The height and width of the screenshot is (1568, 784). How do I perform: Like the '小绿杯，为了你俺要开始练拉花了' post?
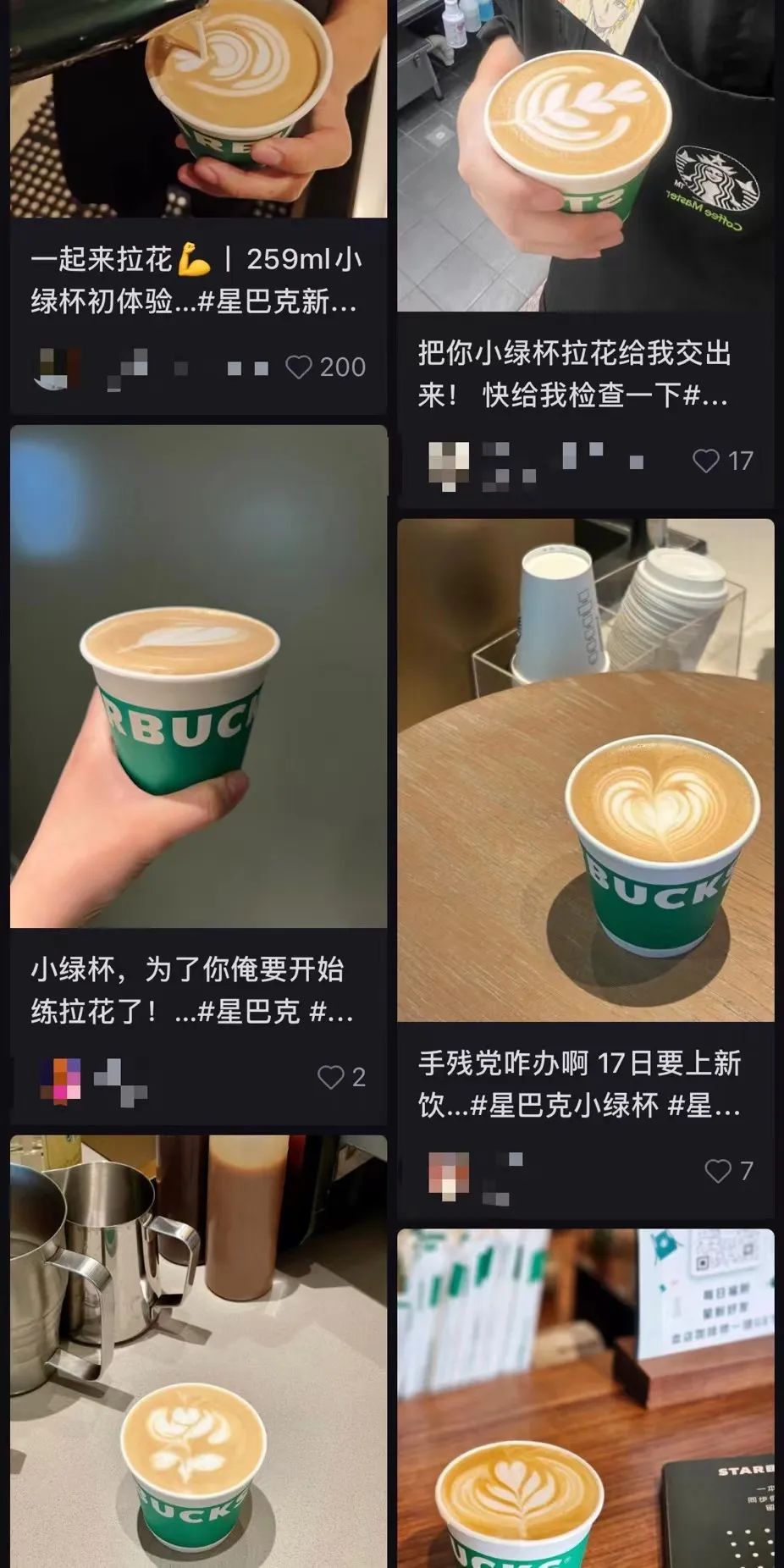pyautogui.click(x=330, y=1077)
